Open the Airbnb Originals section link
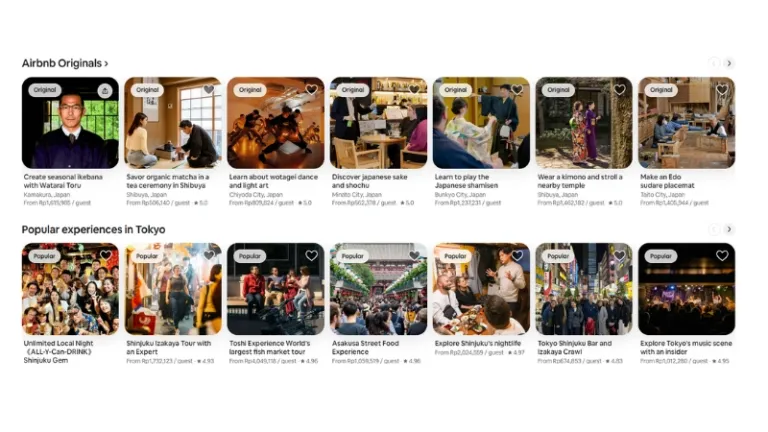Viewport: 768px width, 432px height. click(65, 63)
